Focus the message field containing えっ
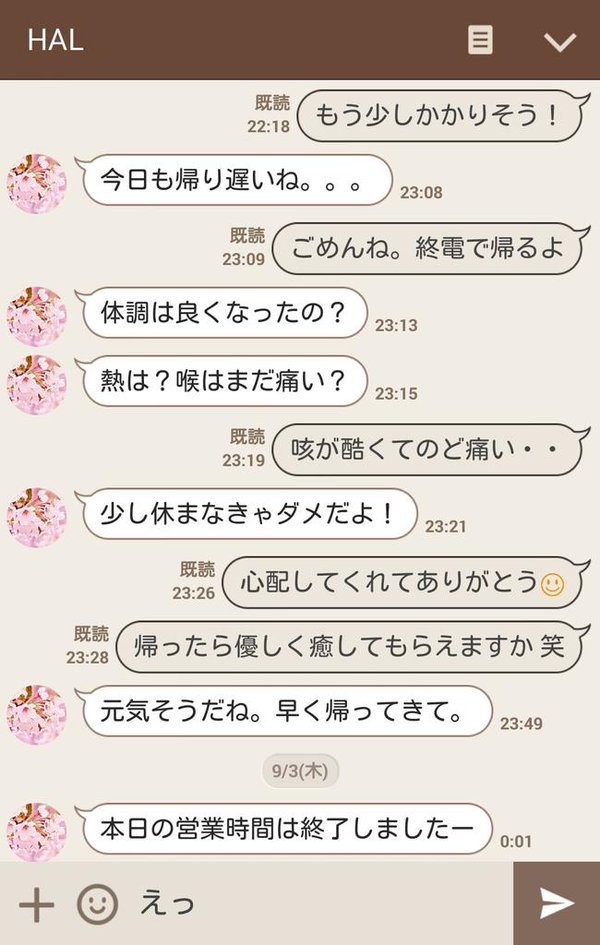Viewport: 600px width, 945px height. [x=320, y=904]
